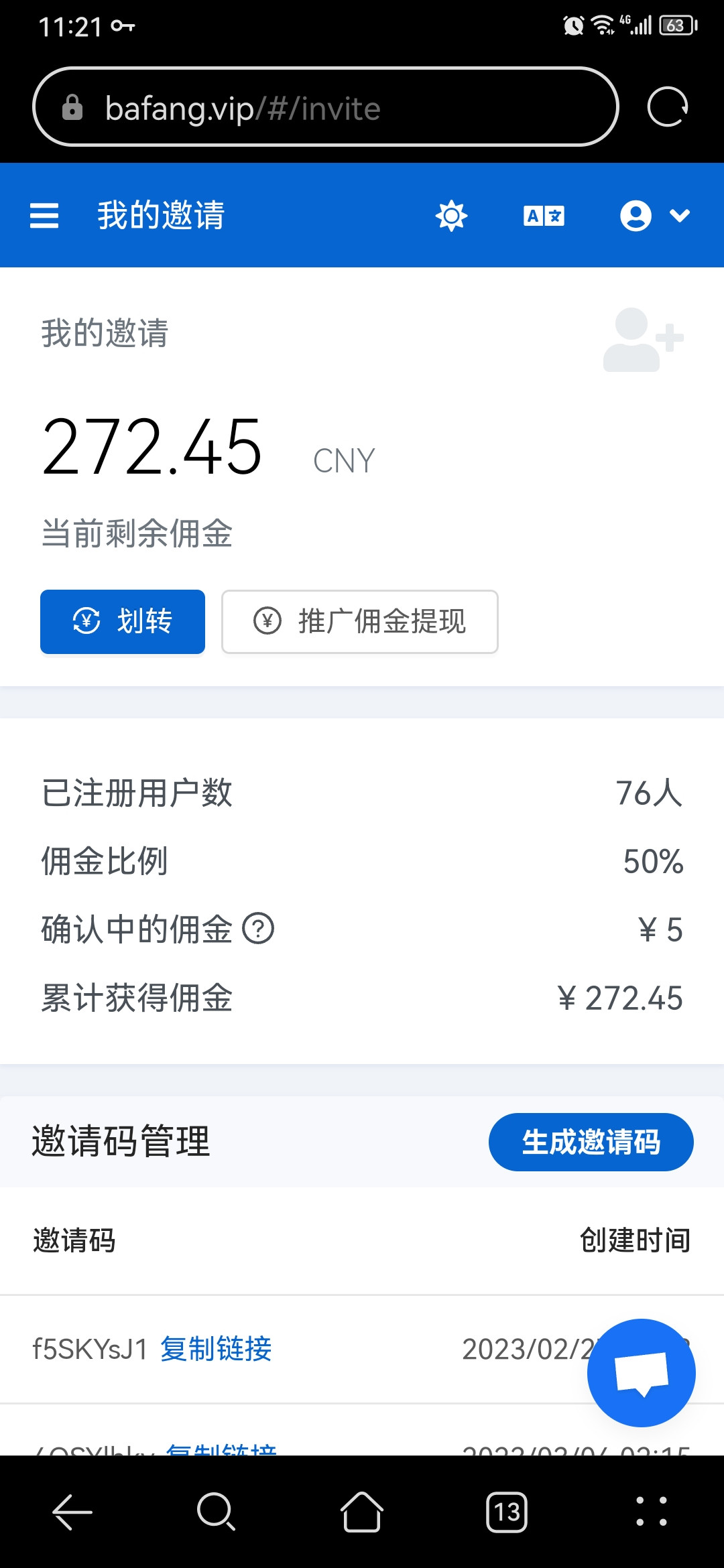Go to the browser home page
The height and width of the screenshot is (1568, 724).
[362, 1512]
